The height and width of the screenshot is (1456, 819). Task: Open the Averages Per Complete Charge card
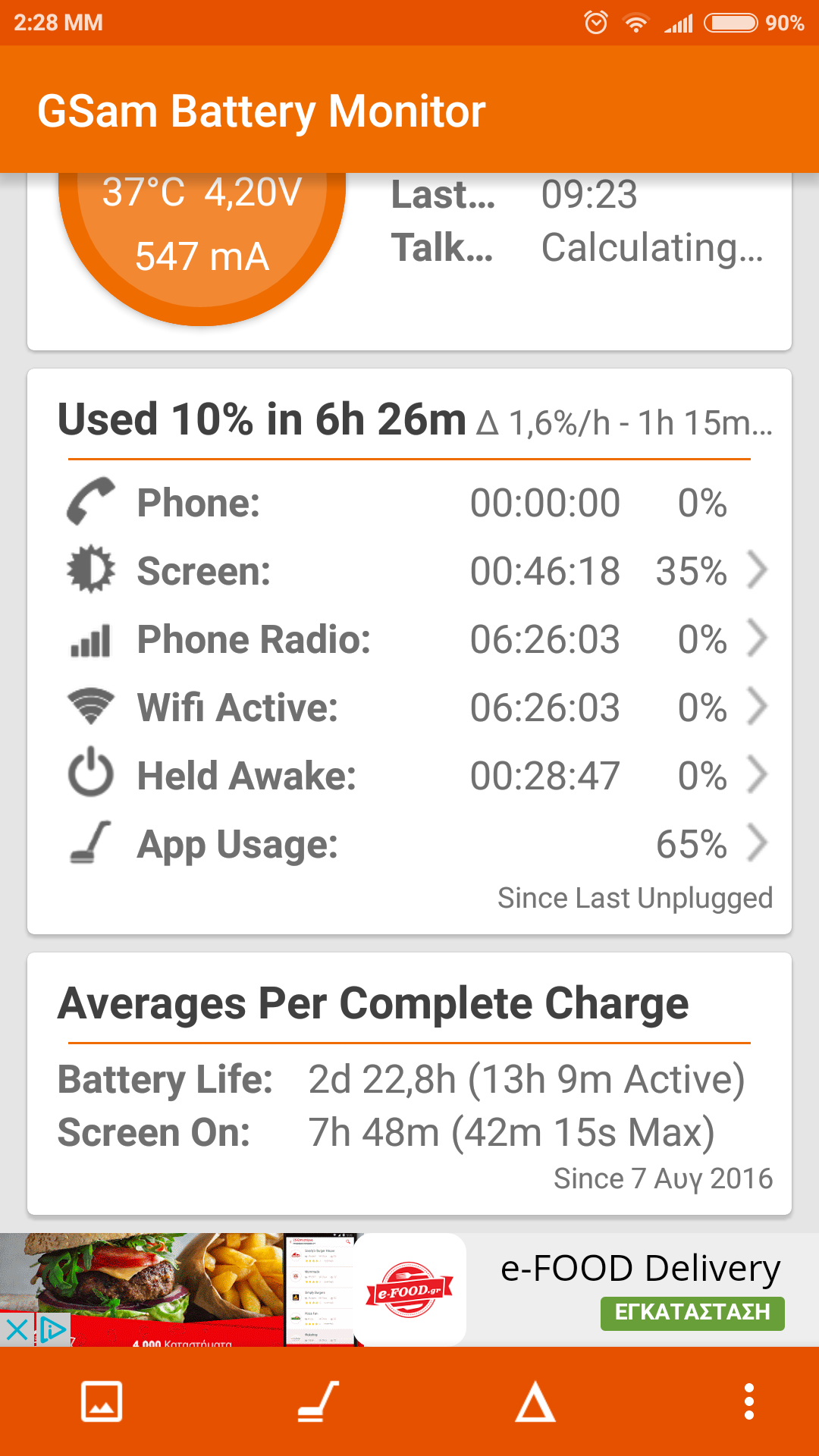[x=409, y=1084]
